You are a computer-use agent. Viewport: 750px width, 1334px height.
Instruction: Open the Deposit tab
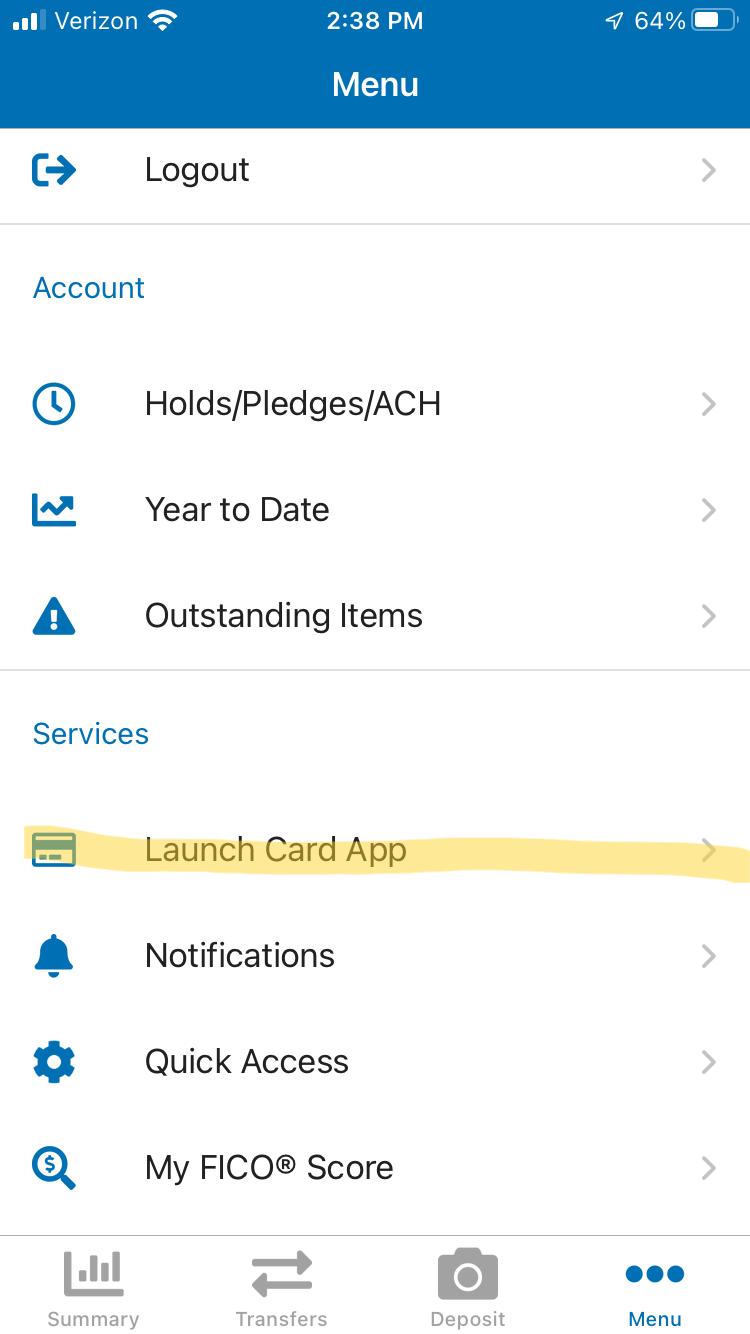pyautogui.click(x=468, y=1287)
